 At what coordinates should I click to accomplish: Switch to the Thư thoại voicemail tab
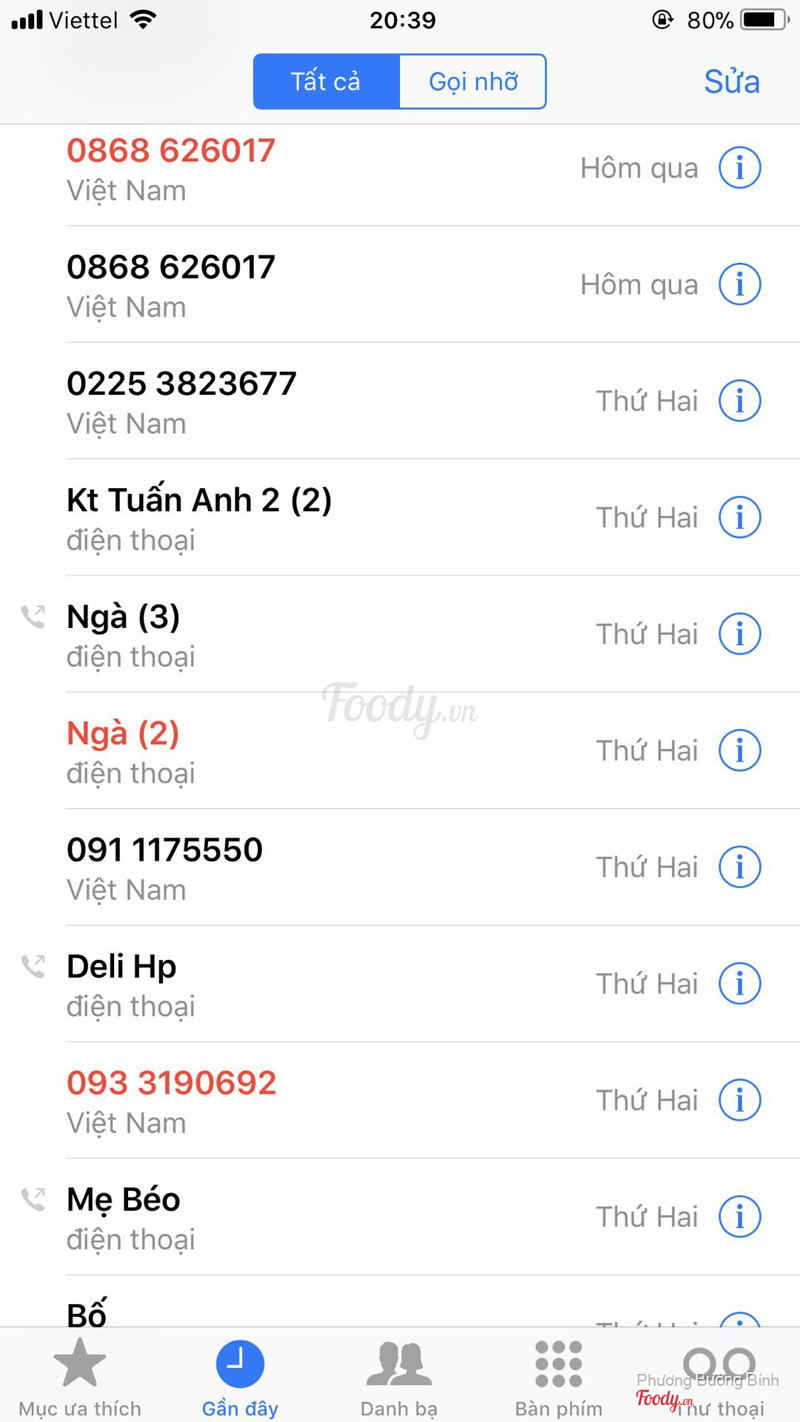(x=718, y=1378)
